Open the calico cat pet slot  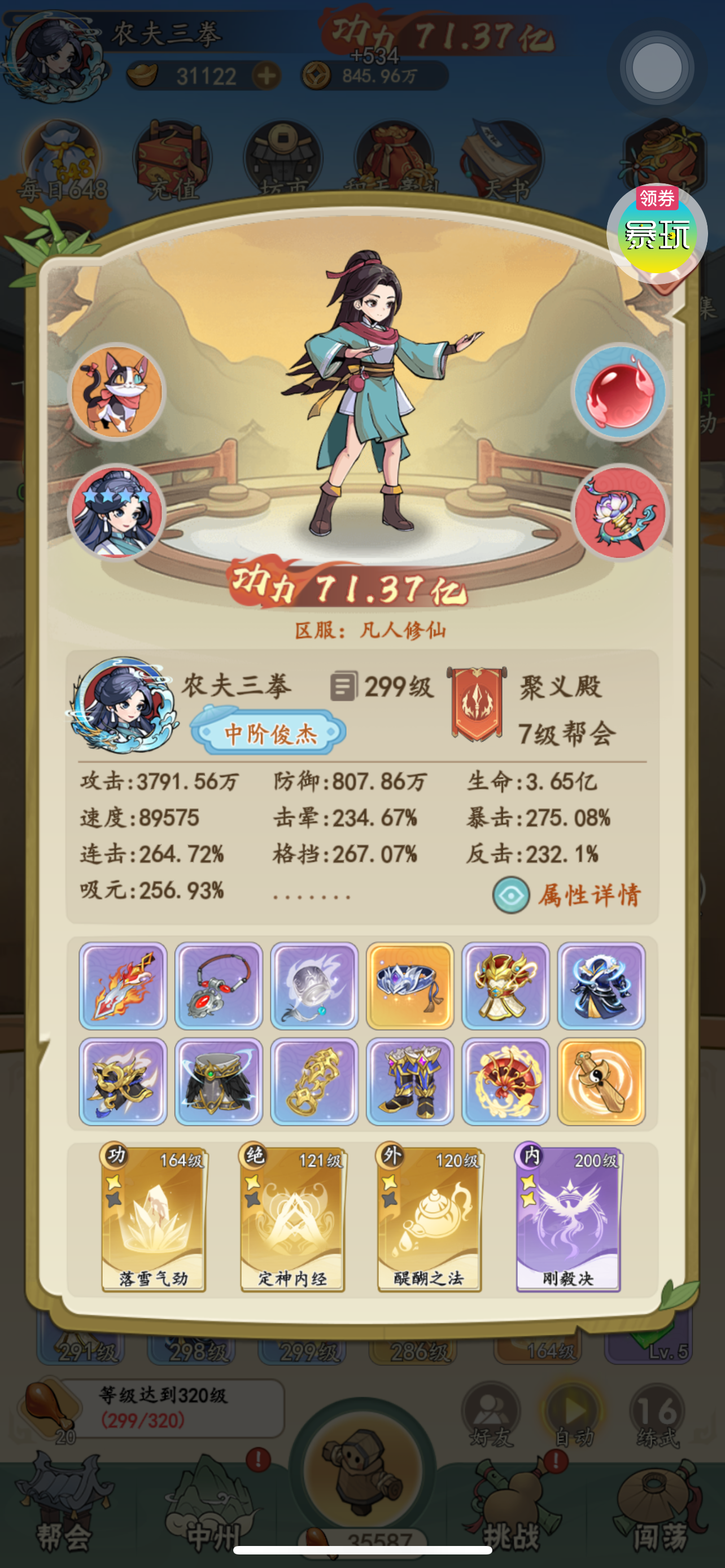[x=116, y=392]
